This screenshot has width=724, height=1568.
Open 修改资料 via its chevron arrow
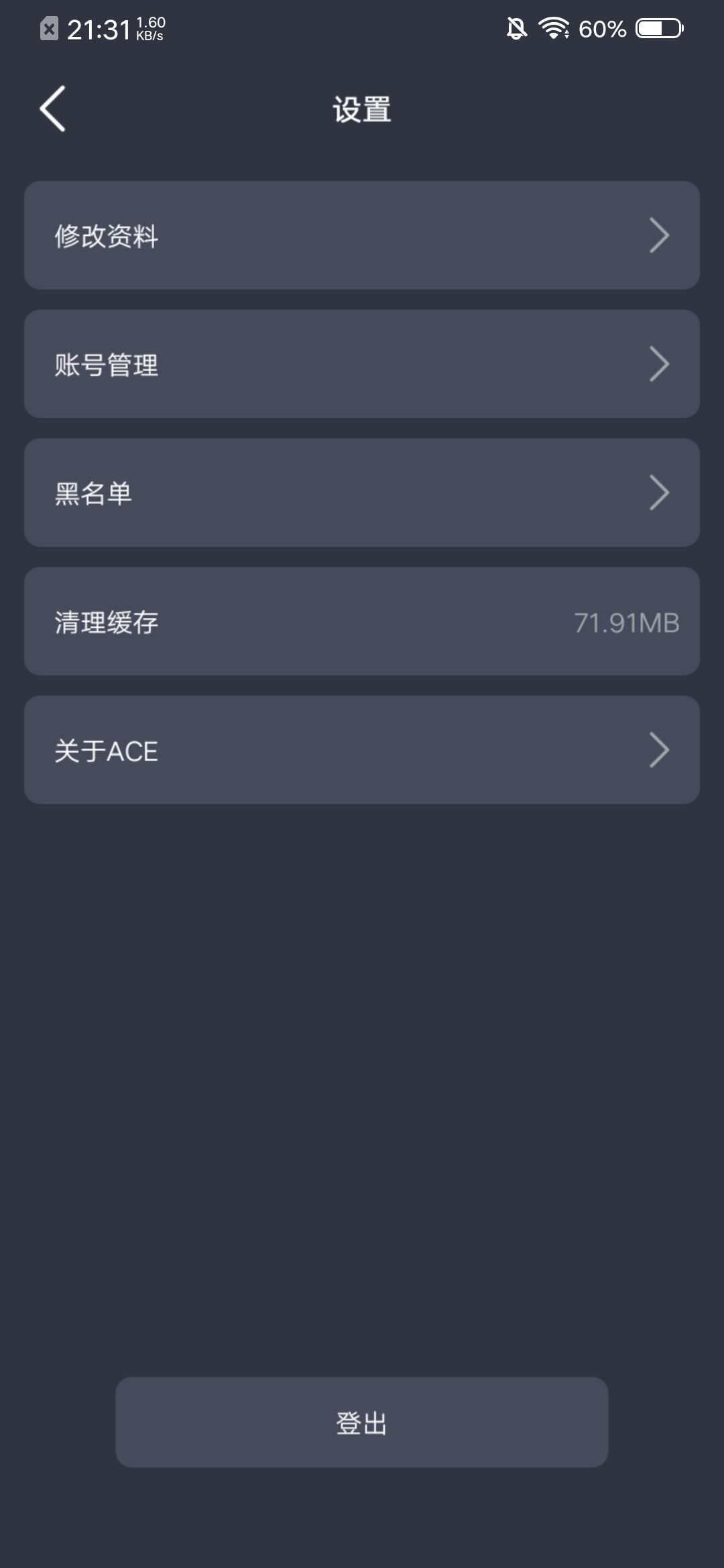pos(660,235)
